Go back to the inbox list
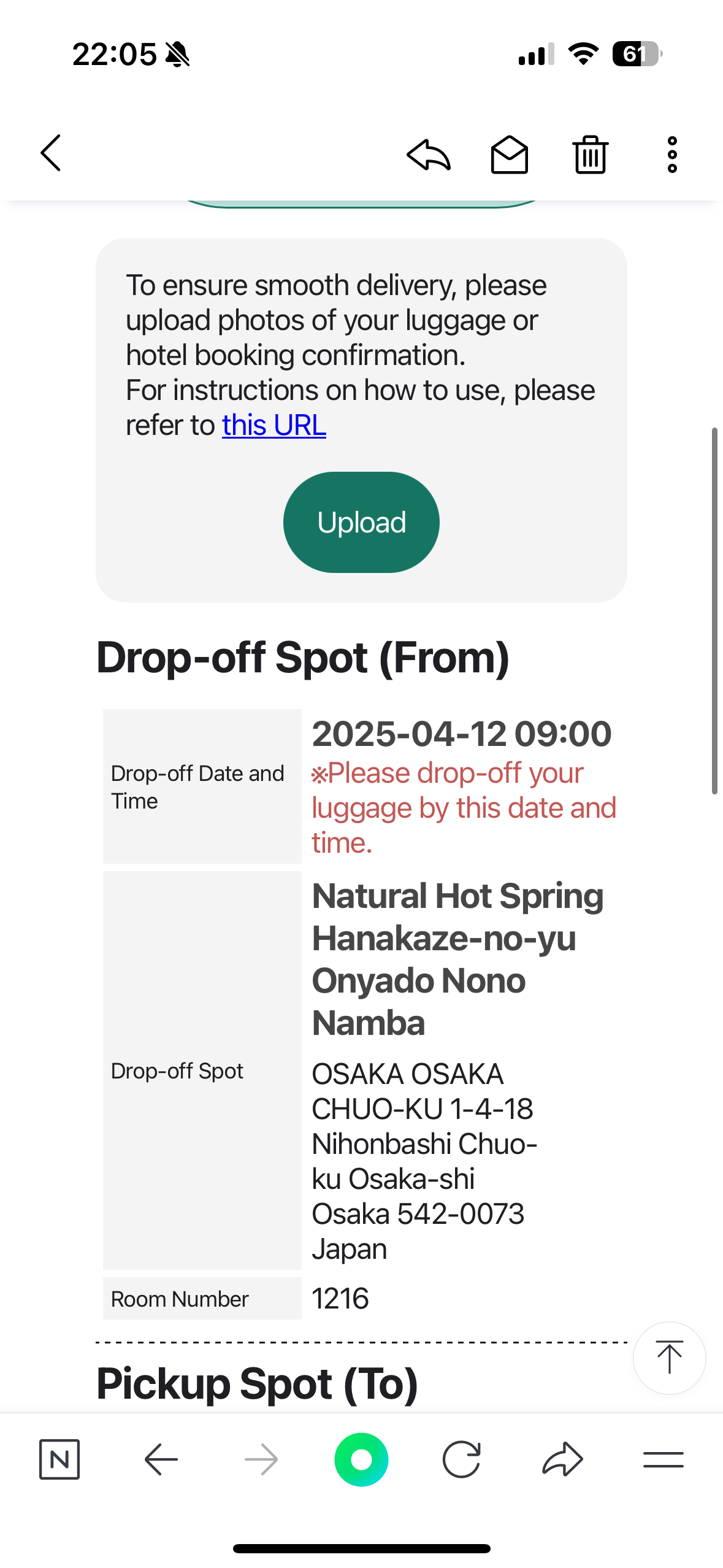The width and height of the screenshot is (723, 1568). click(51, 153)
